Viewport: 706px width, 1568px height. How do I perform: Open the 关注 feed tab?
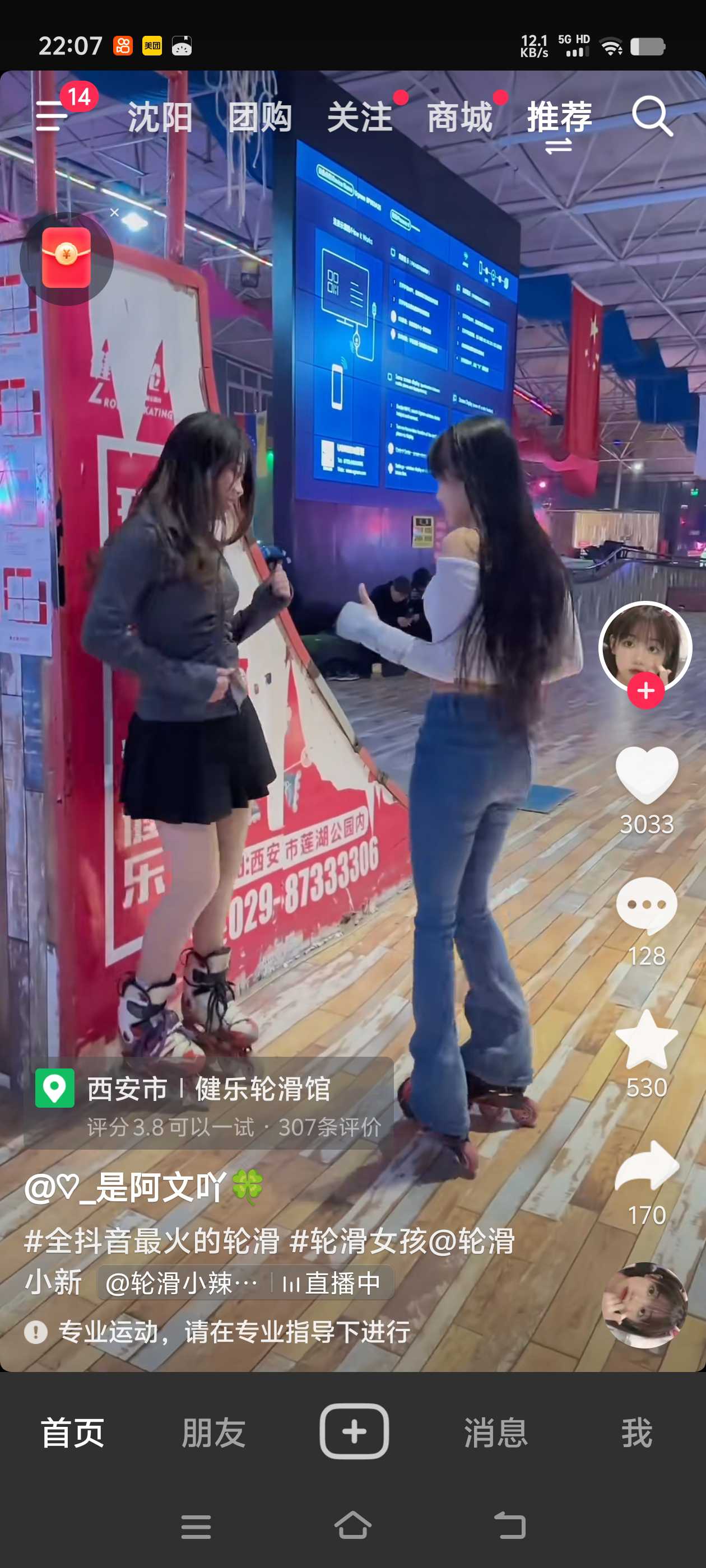tap(359, 117)
